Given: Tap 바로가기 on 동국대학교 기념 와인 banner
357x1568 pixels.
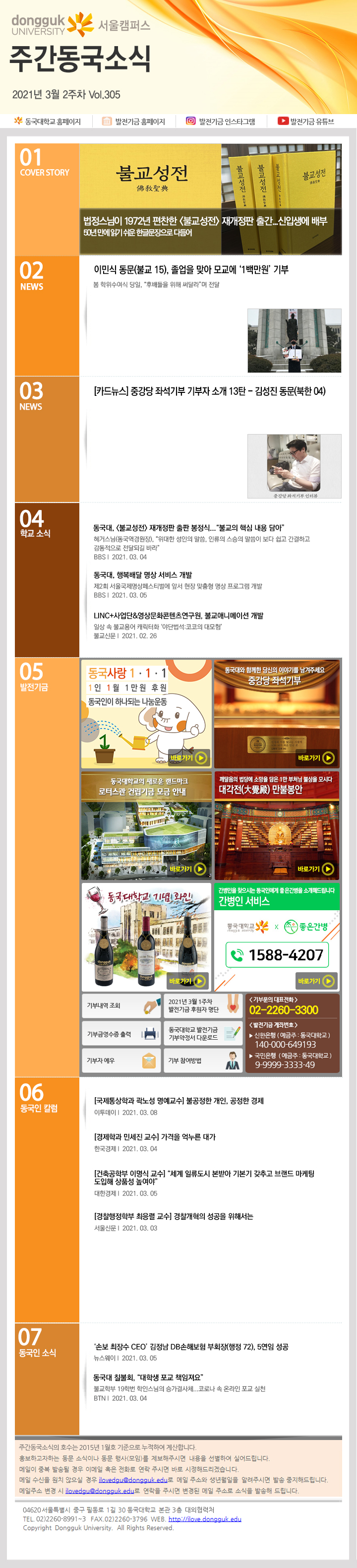Looking at the screenshot, I should click(x=188, y=981).
